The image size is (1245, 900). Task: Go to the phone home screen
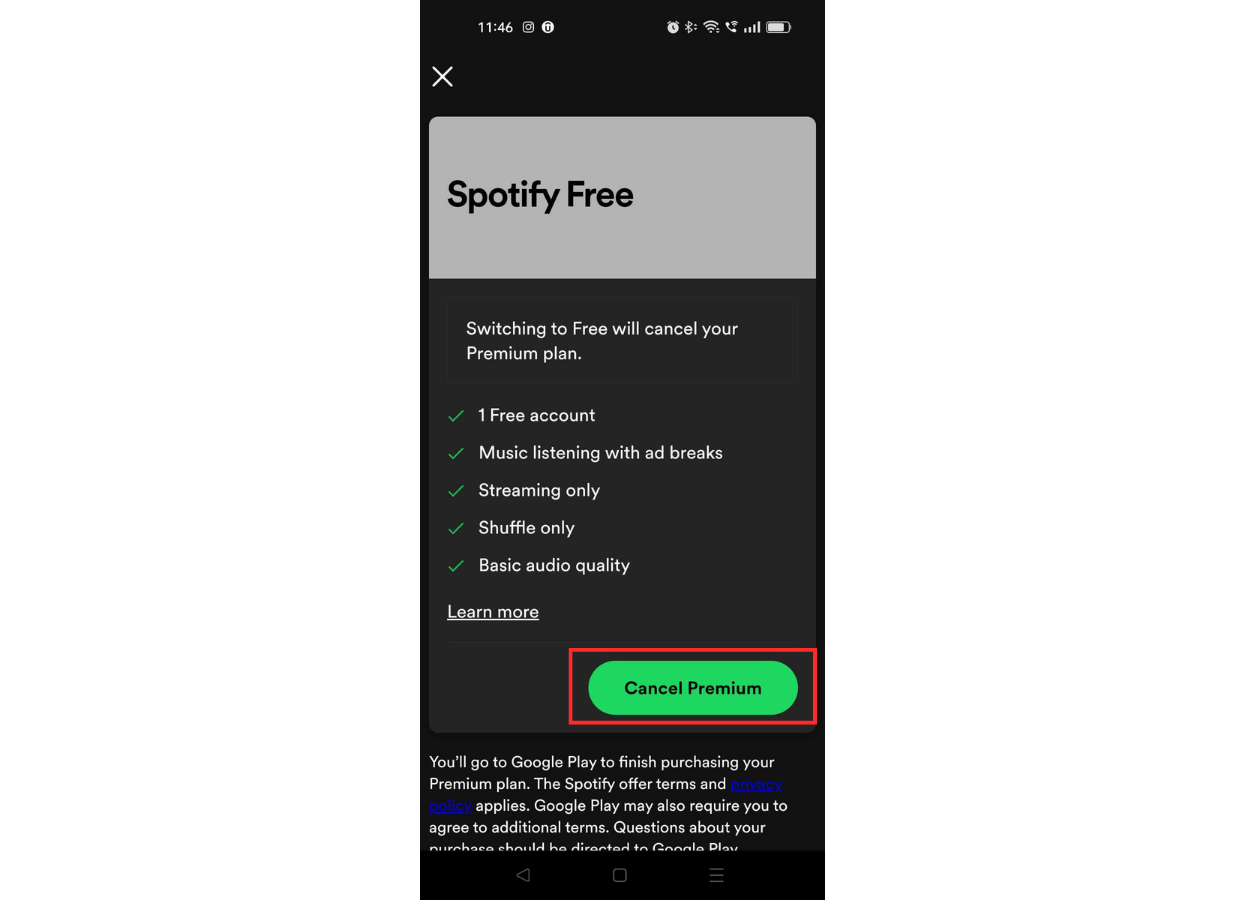620,875
